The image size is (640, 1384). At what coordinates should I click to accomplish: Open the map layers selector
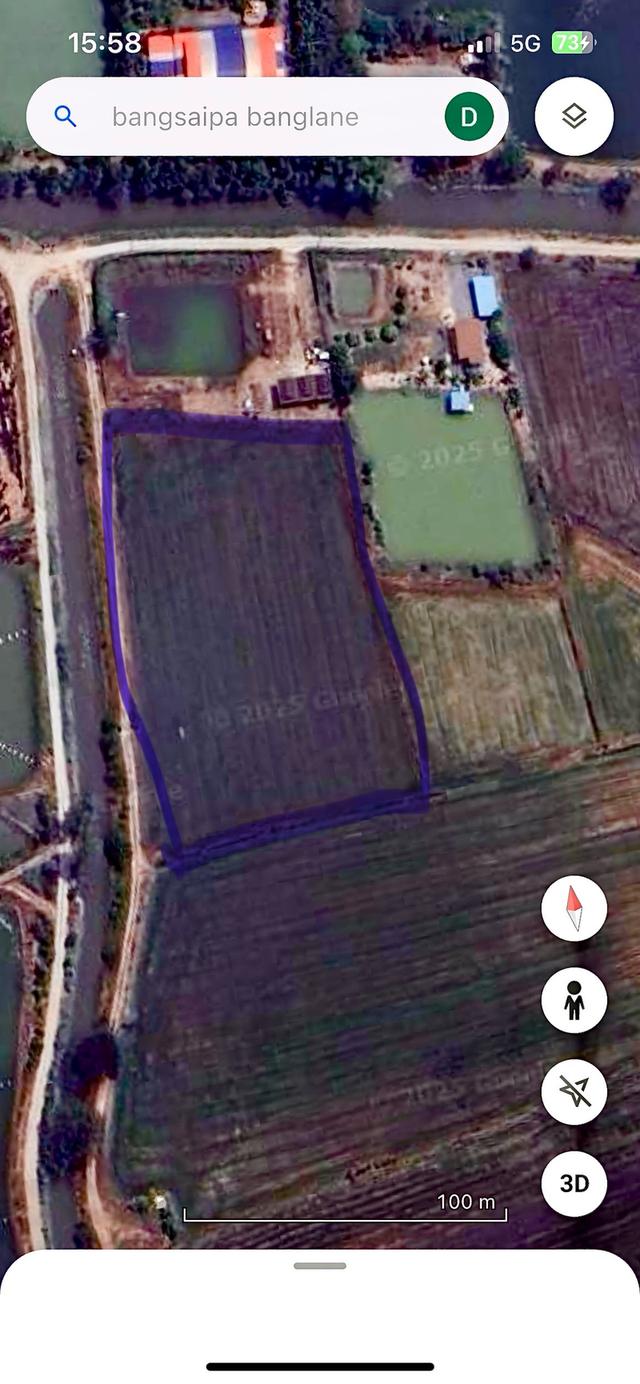click(x=574, y=117)
